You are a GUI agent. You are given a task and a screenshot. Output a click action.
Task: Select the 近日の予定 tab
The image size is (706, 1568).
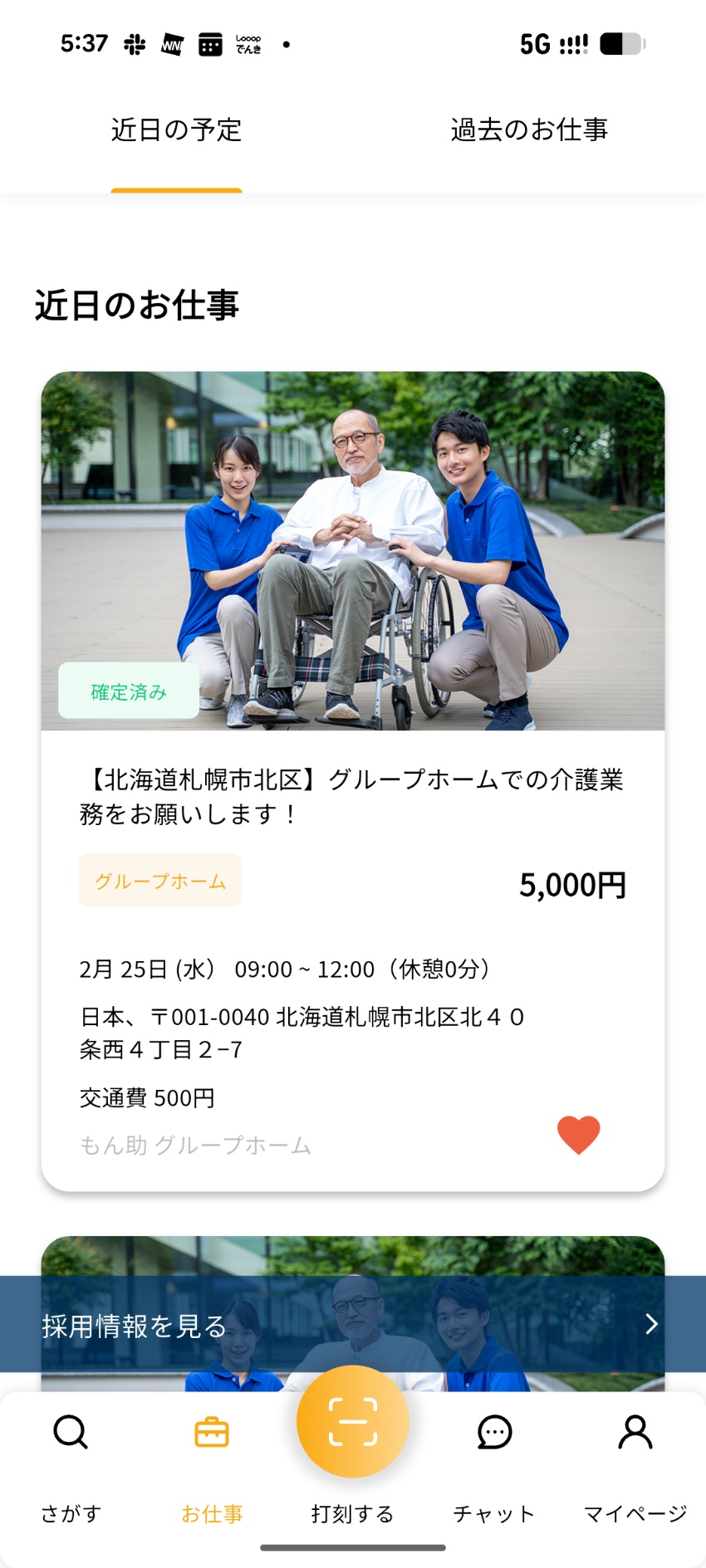(x=176, y=130)
